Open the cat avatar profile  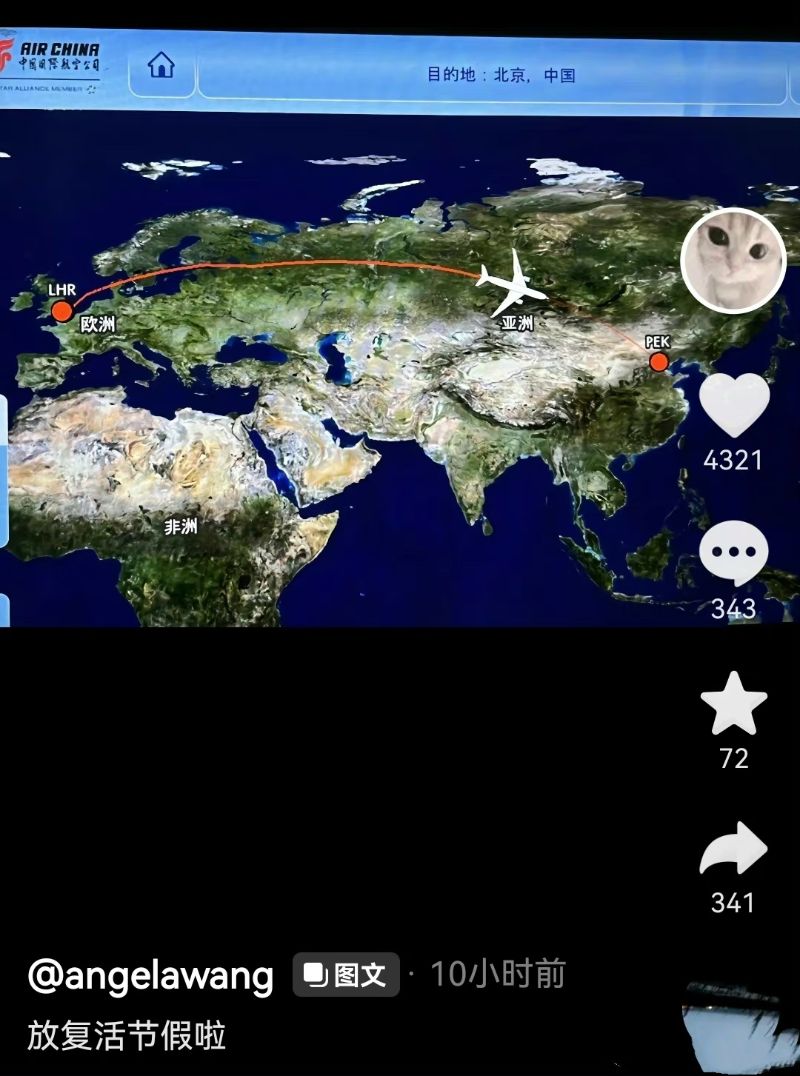tap(732, 262)
